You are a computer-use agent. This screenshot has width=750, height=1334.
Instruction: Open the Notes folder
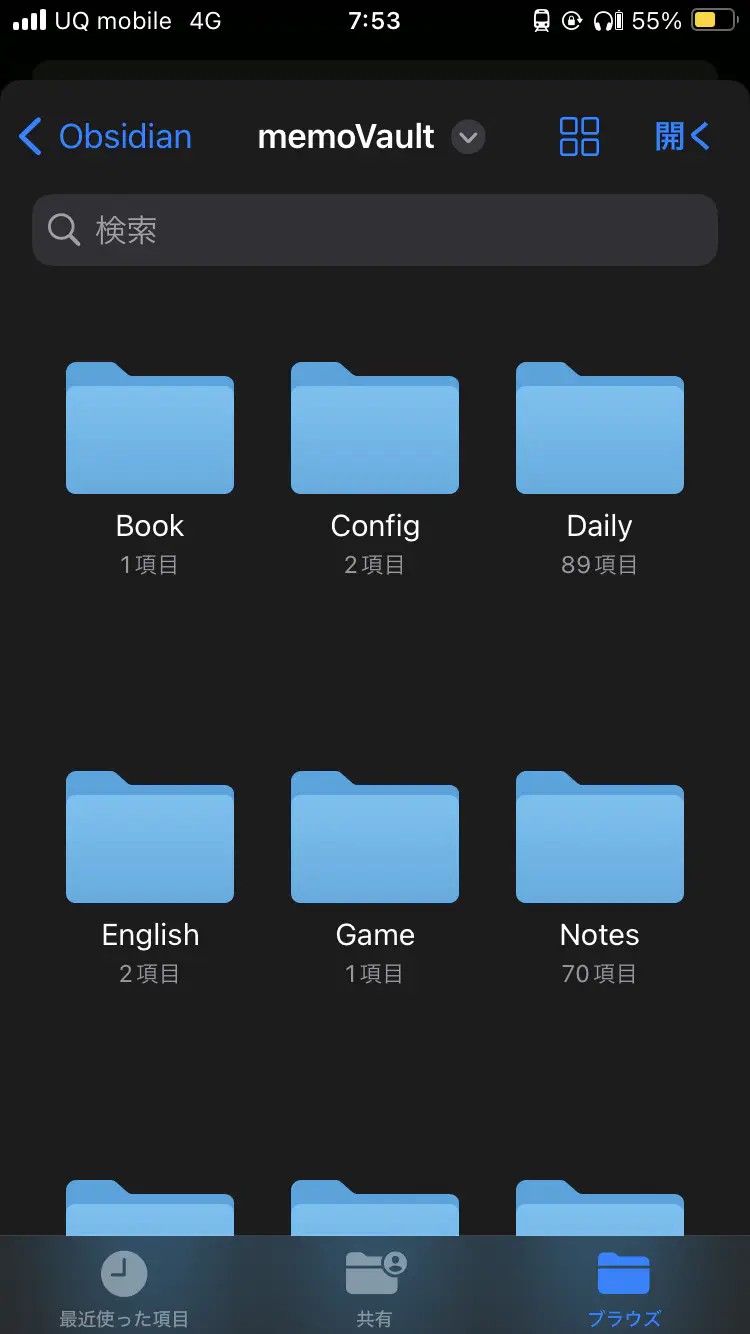point(600,838)
